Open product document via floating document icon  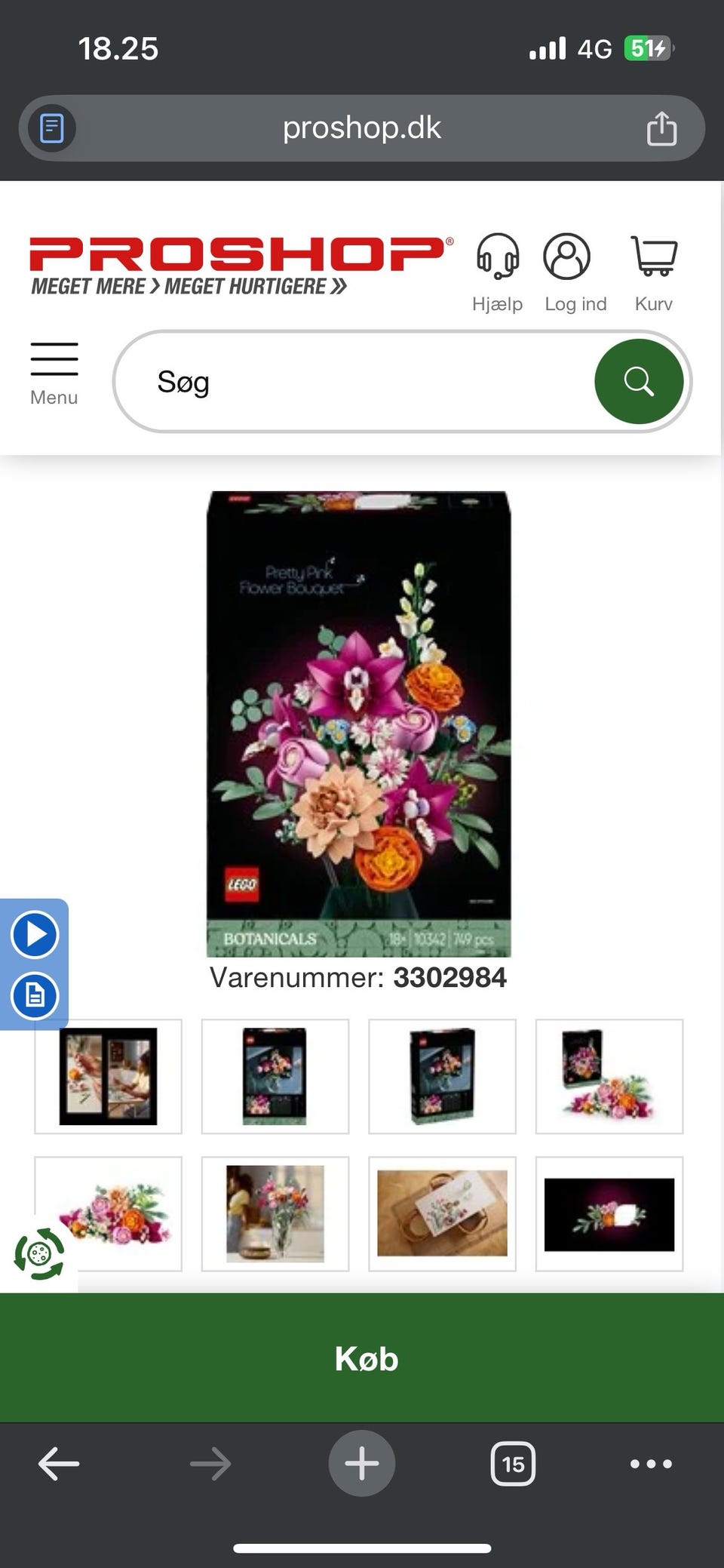(x=34, y=995)
